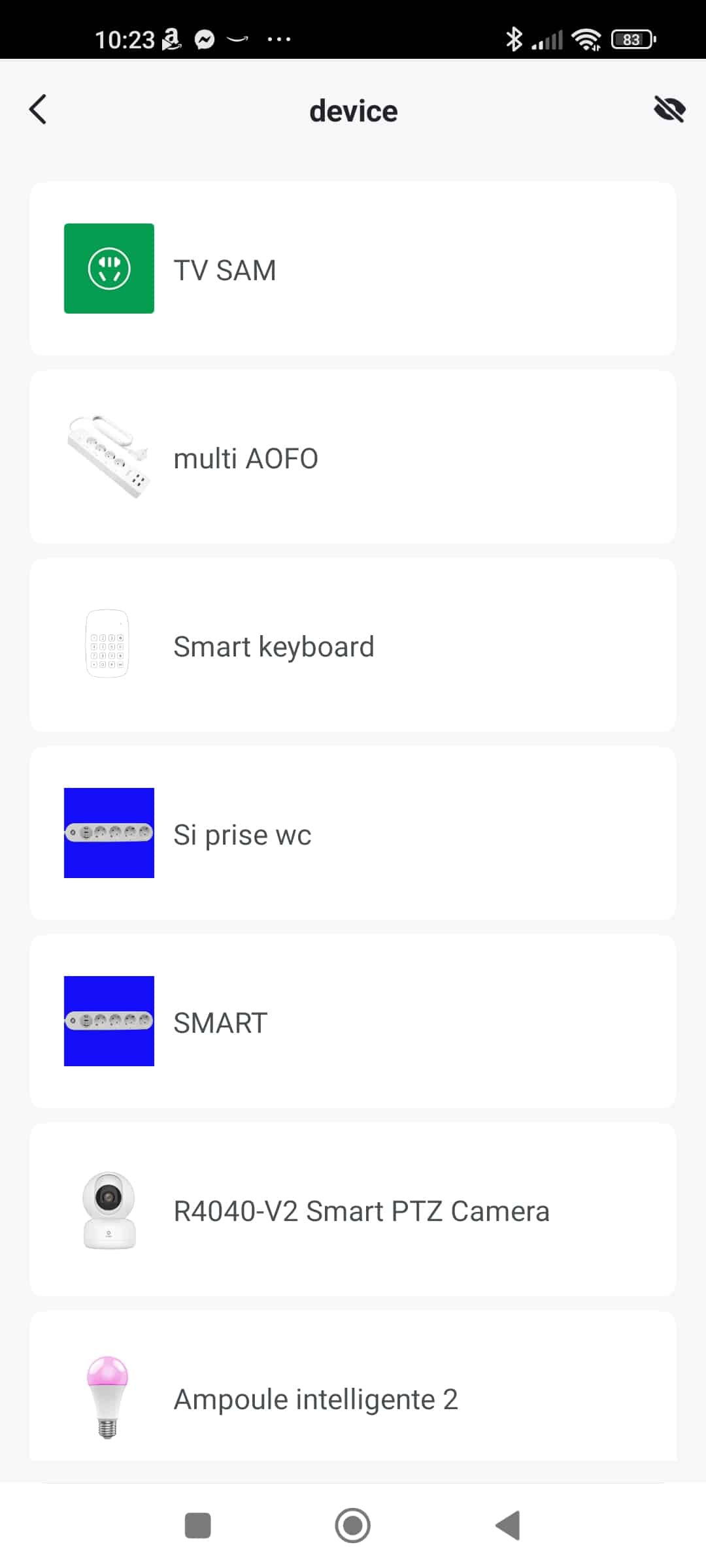The width and height of the screenshot is (706, 1568).
Task: Tap the system home button
Action: pyautogui.click(x=352, y=1526)
